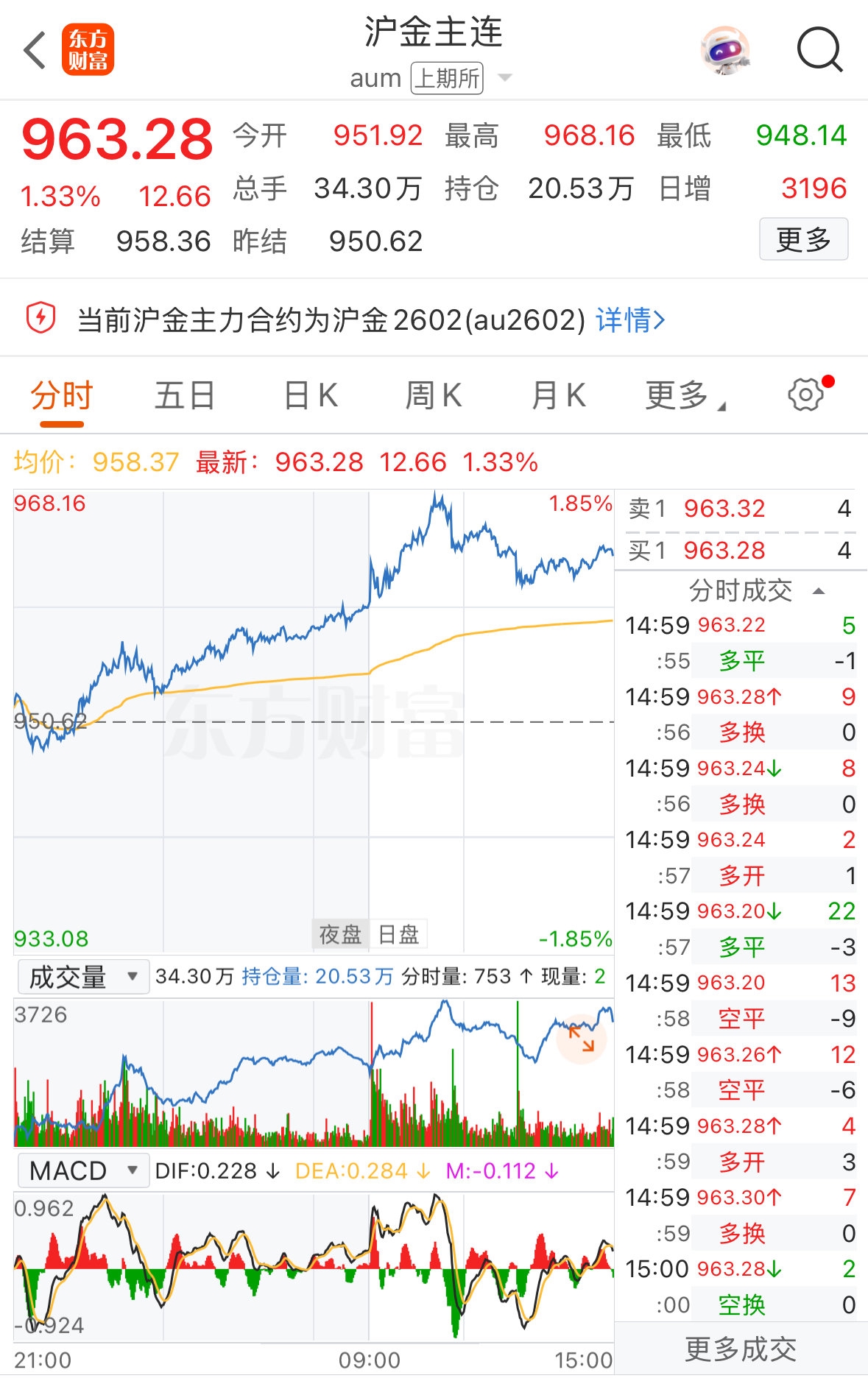Open the 成交量 indicator dropdown

[x=83, y=977]
